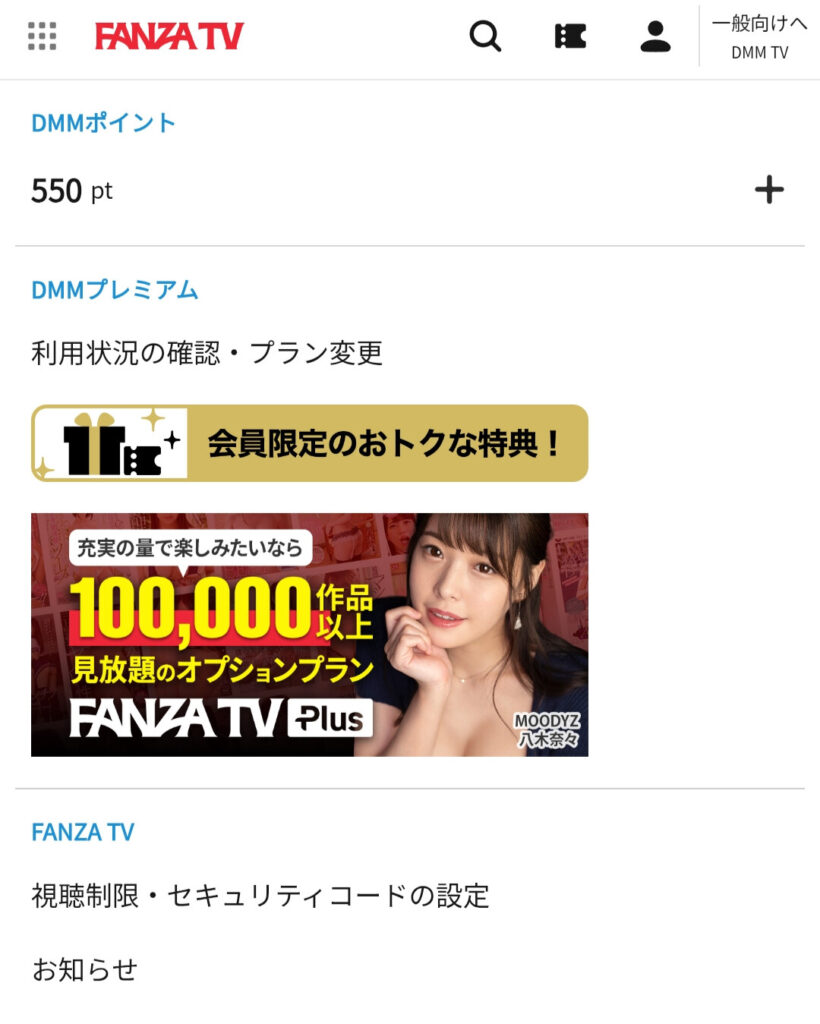
Task: Open the 会員限定のおトクな特典 banner
Action: 309,443
